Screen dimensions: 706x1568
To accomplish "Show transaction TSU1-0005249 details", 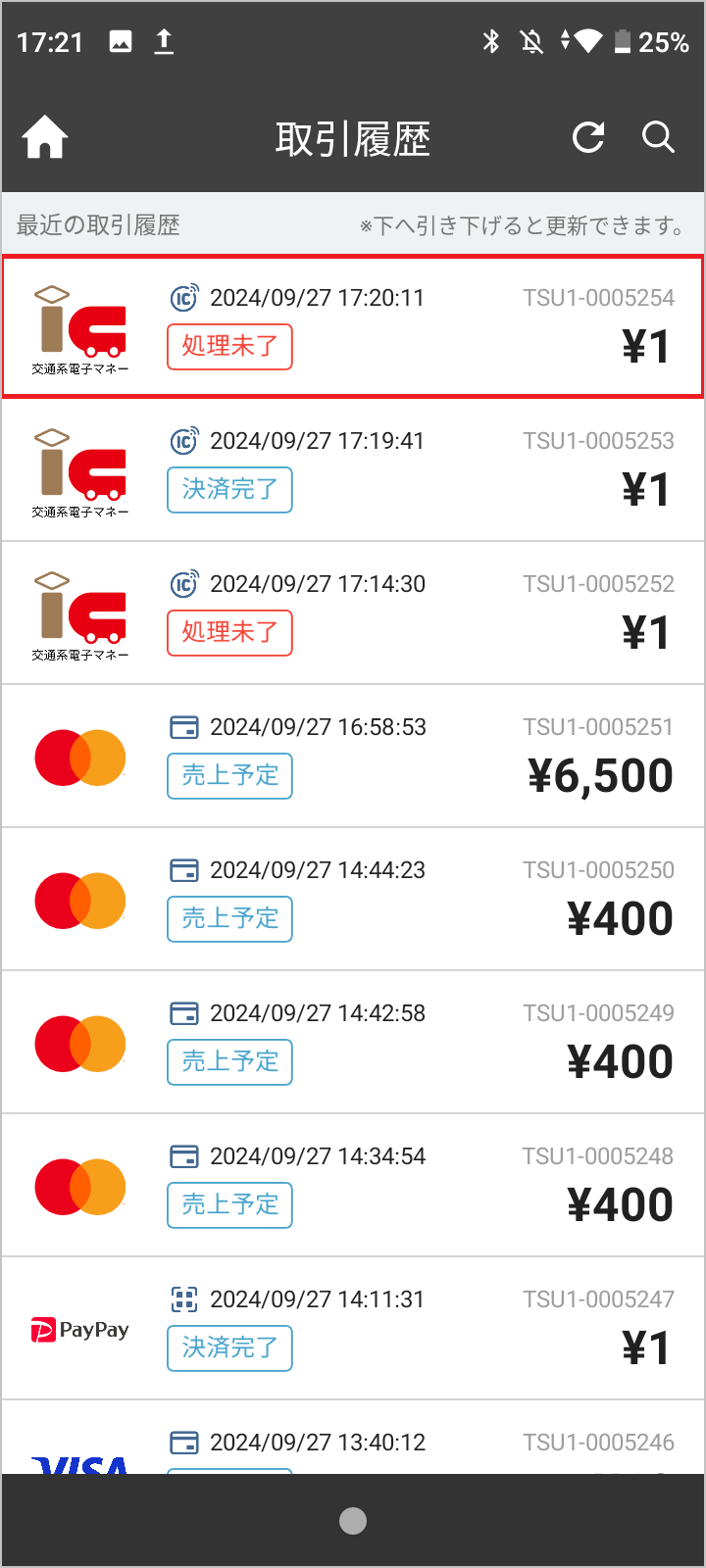I will [353, 1042].
